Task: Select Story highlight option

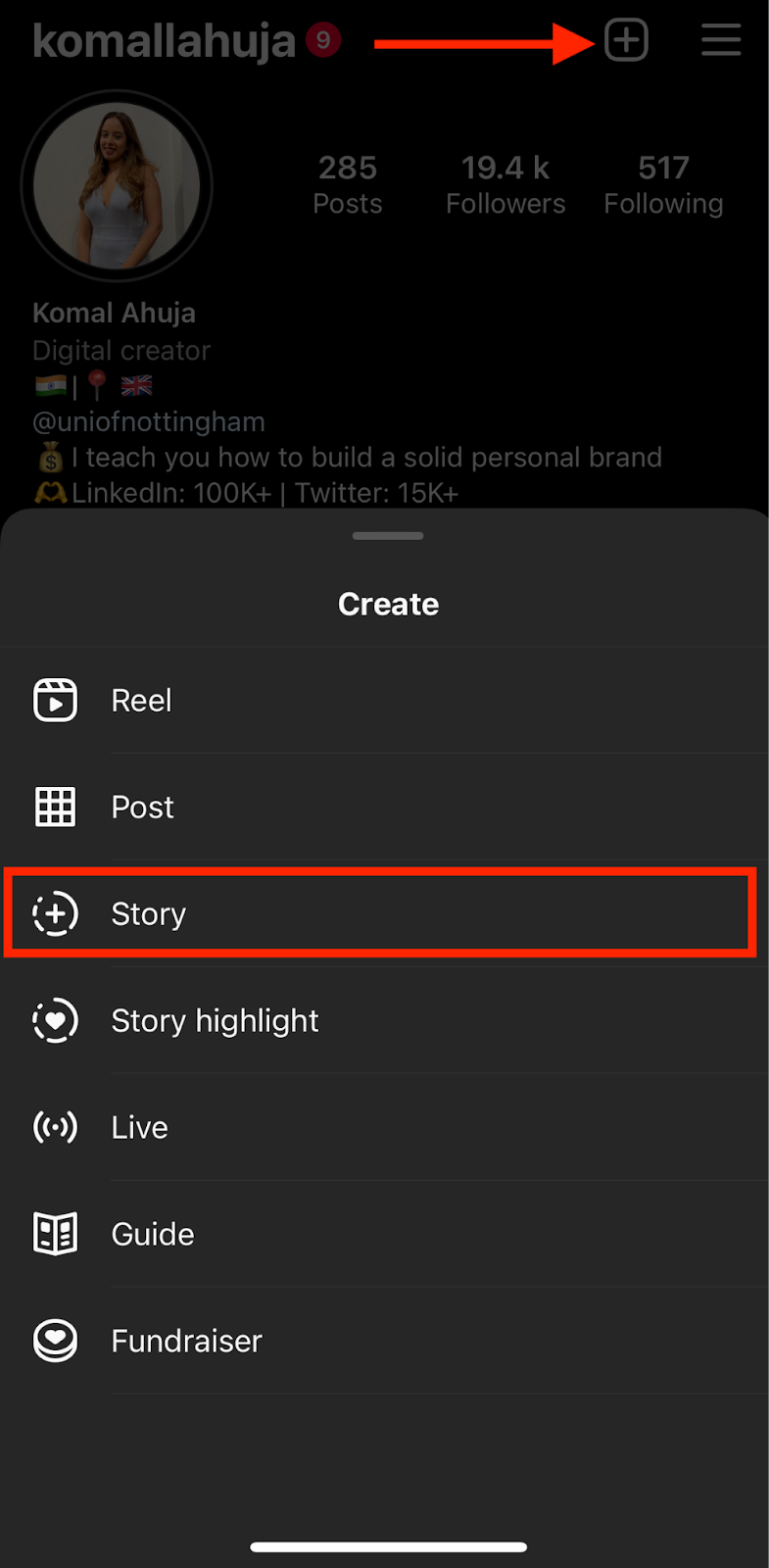Action: click(384, 1020)
